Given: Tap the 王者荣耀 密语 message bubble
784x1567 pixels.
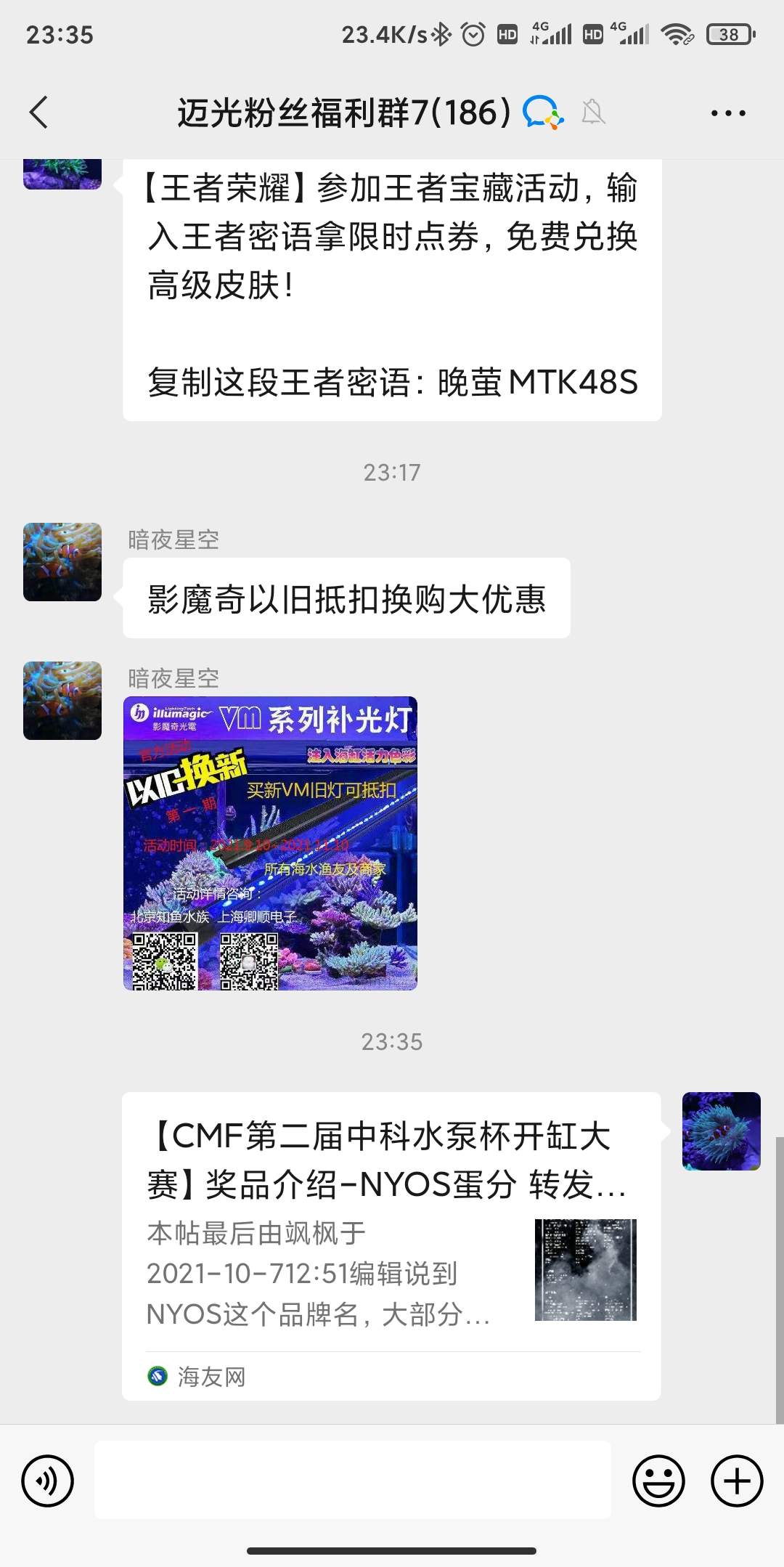Looking at the screenshot, I should [392, 287].
